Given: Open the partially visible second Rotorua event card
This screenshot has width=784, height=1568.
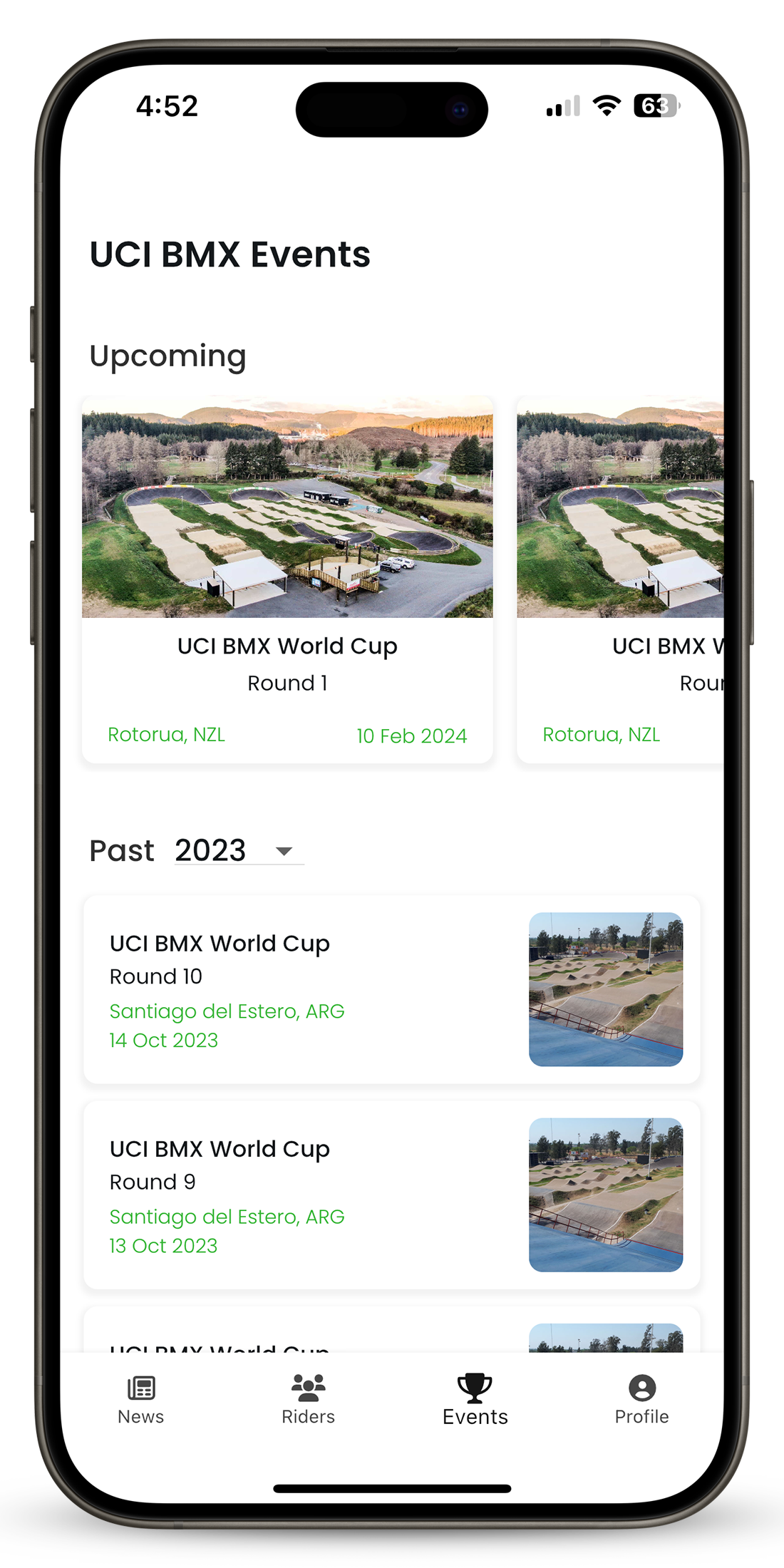Looking at the screenshot, I should pyautogui.click(x=619, y=579).
